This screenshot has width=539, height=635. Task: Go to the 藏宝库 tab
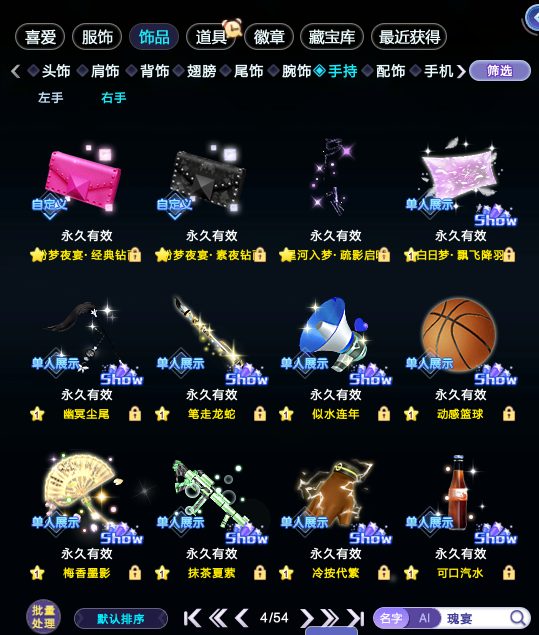coord(332,37)
